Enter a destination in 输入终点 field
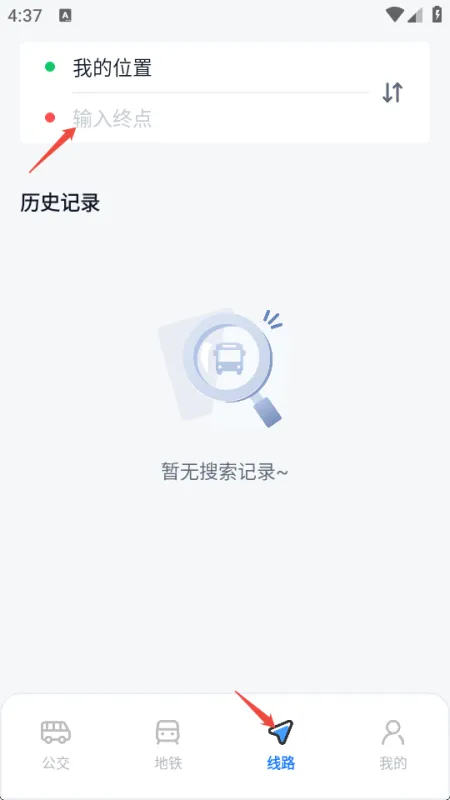The image size is (450, 800). pyautogui.click(x=220, y=118)
